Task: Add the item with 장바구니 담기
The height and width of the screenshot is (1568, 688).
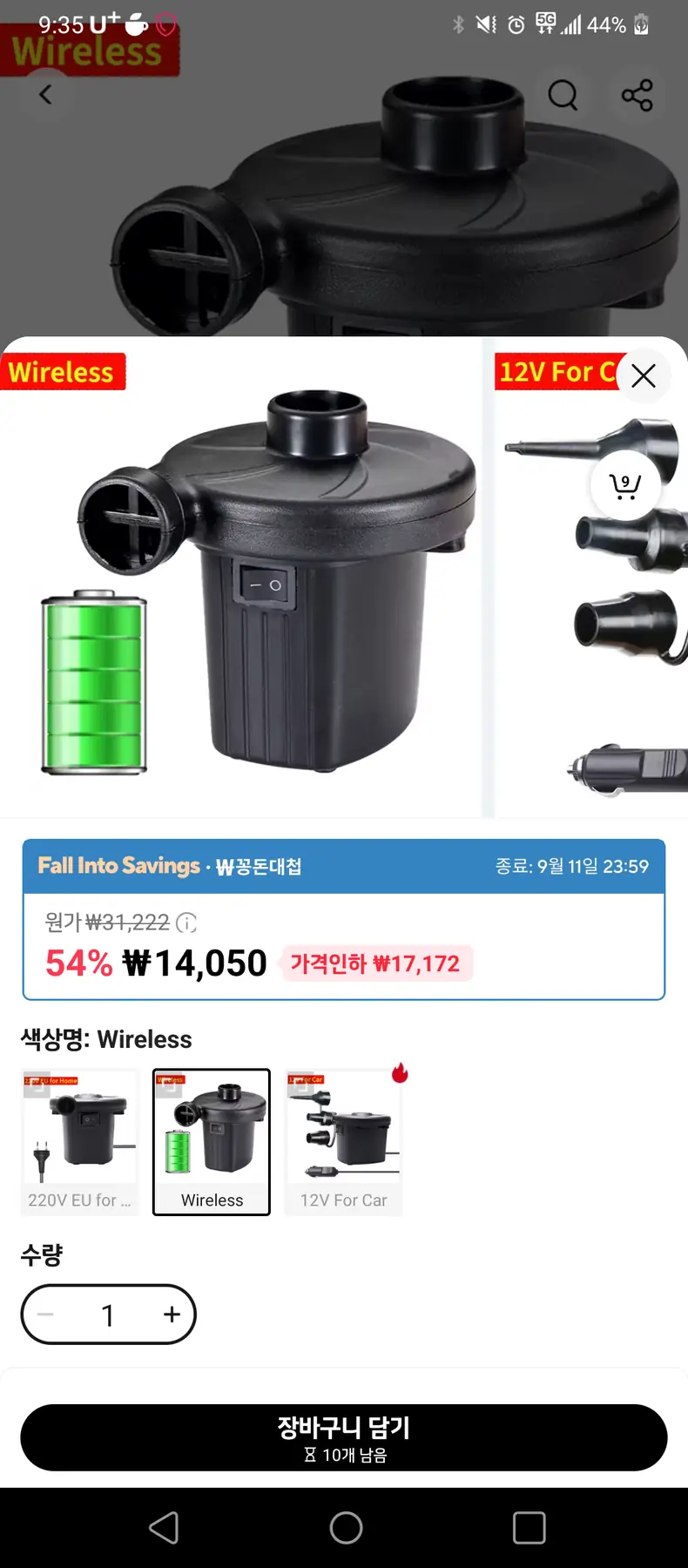Action: pos(344,1437)
